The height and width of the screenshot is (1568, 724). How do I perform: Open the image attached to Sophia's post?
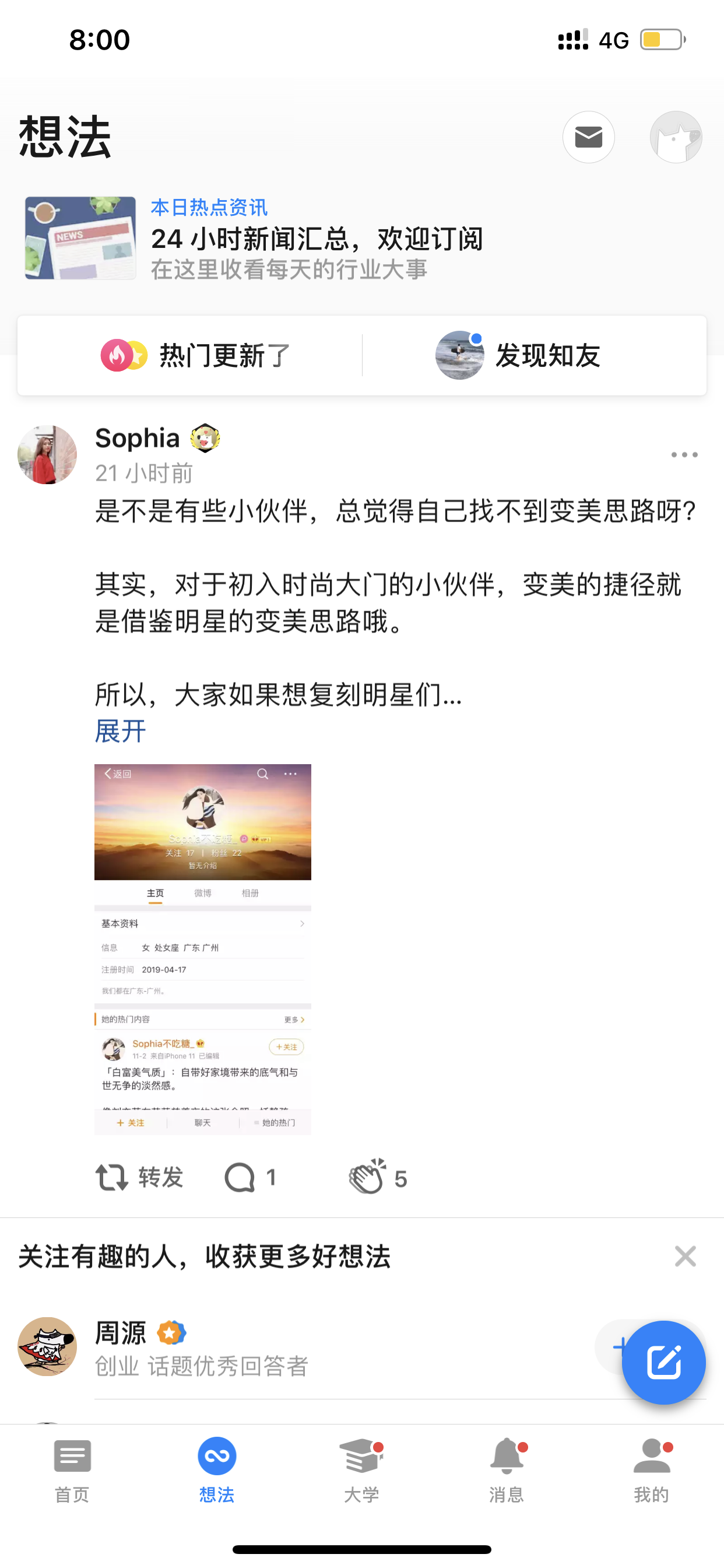pyautogui.click(x=203, y=949)
